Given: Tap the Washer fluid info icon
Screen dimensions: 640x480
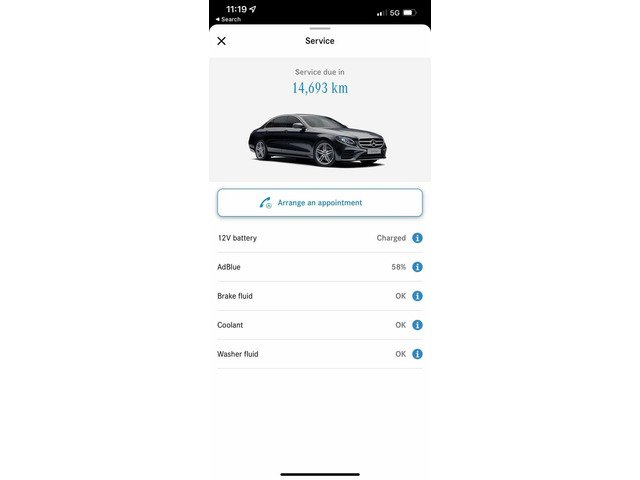Looking at the screenshot, I should point(417,354).
